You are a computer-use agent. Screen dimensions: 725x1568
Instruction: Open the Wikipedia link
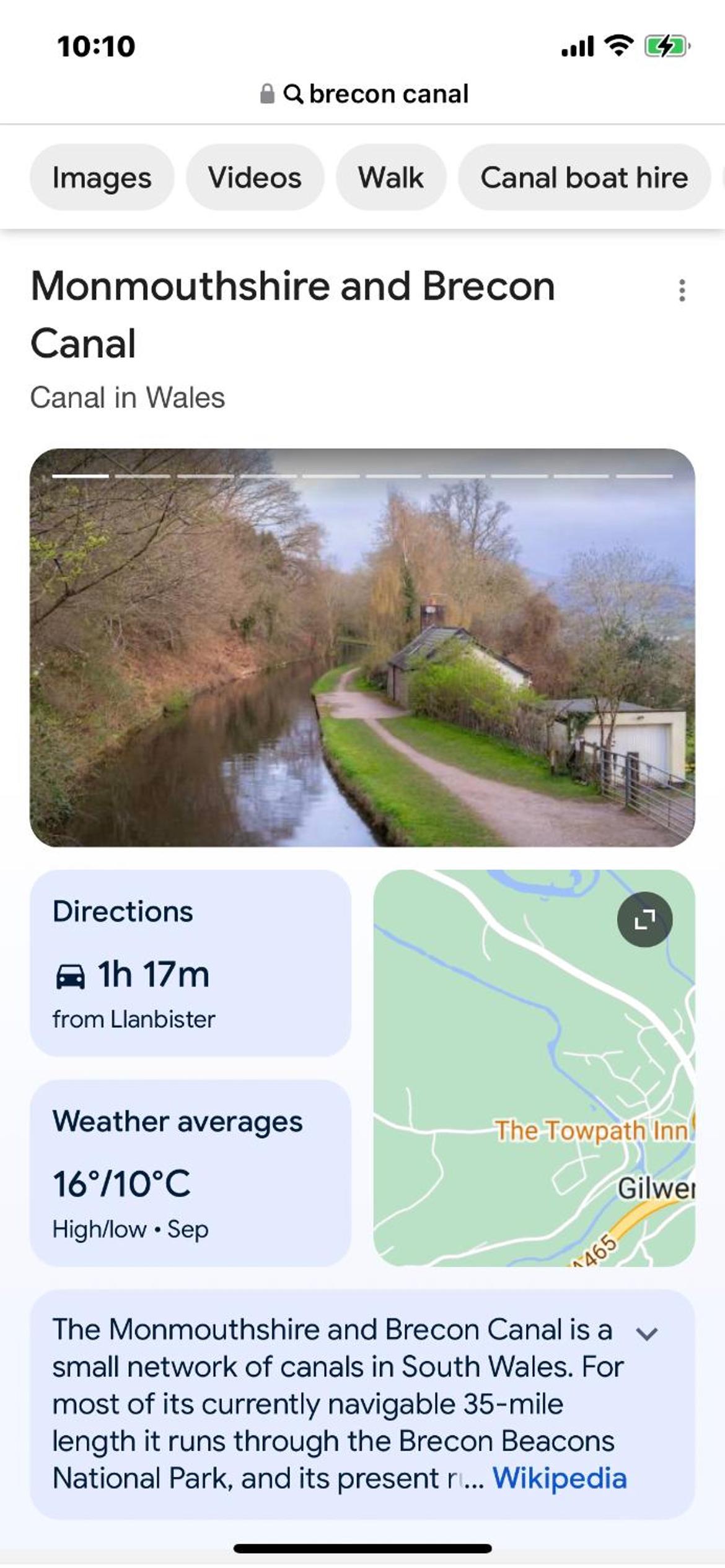point(560,1478)
